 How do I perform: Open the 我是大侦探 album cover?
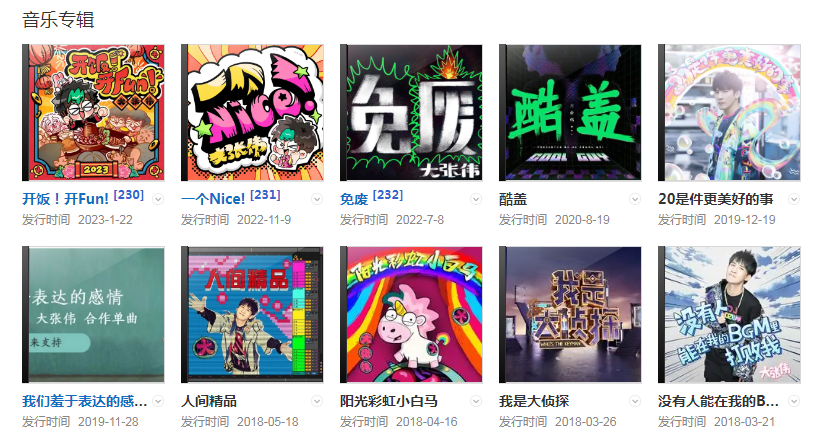point(570,314)
